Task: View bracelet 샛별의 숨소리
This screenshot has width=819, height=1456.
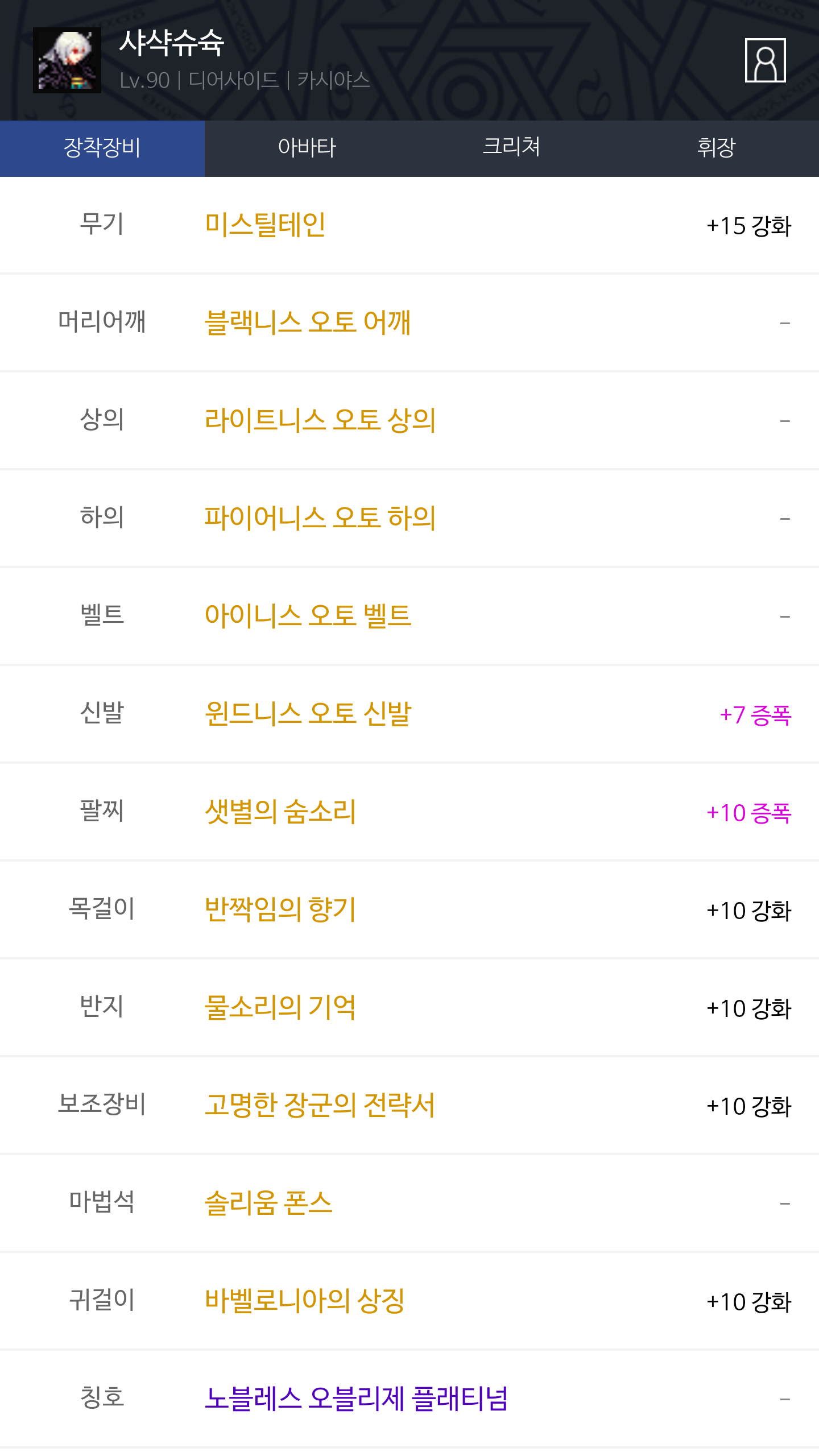Action: 280,812
